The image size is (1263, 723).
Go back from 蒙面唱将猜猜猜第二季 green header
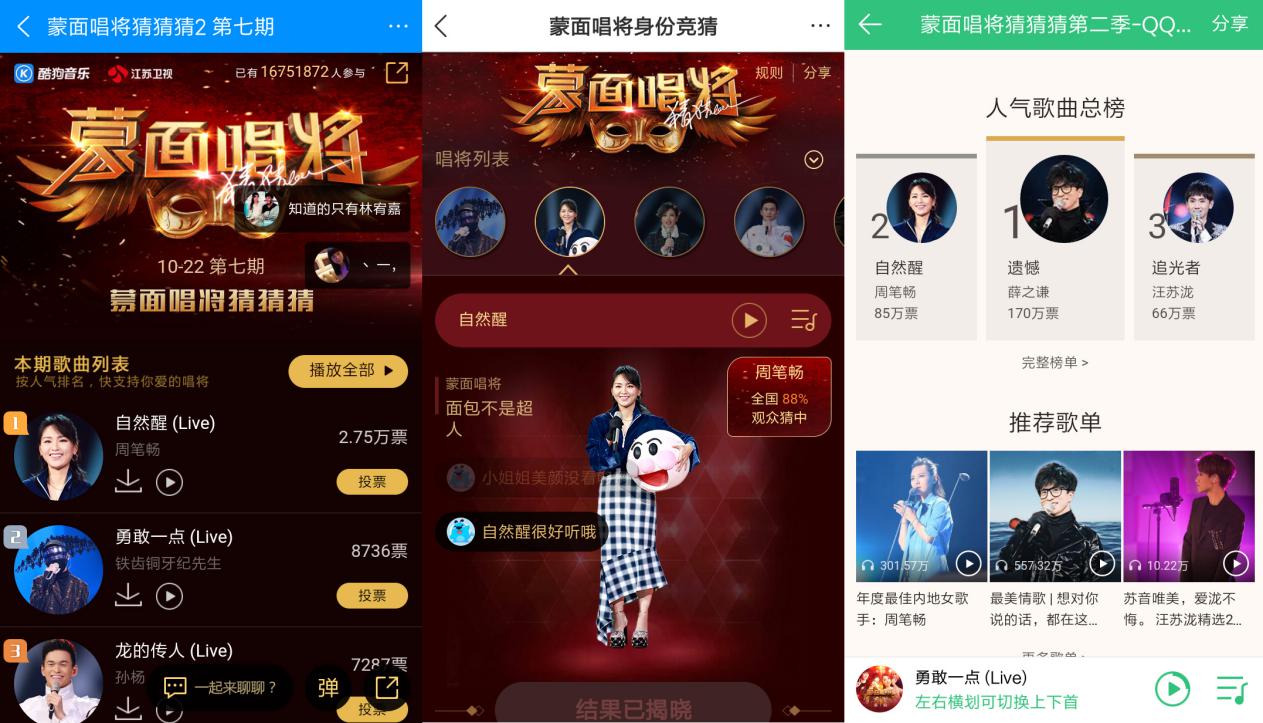point(870,25)
